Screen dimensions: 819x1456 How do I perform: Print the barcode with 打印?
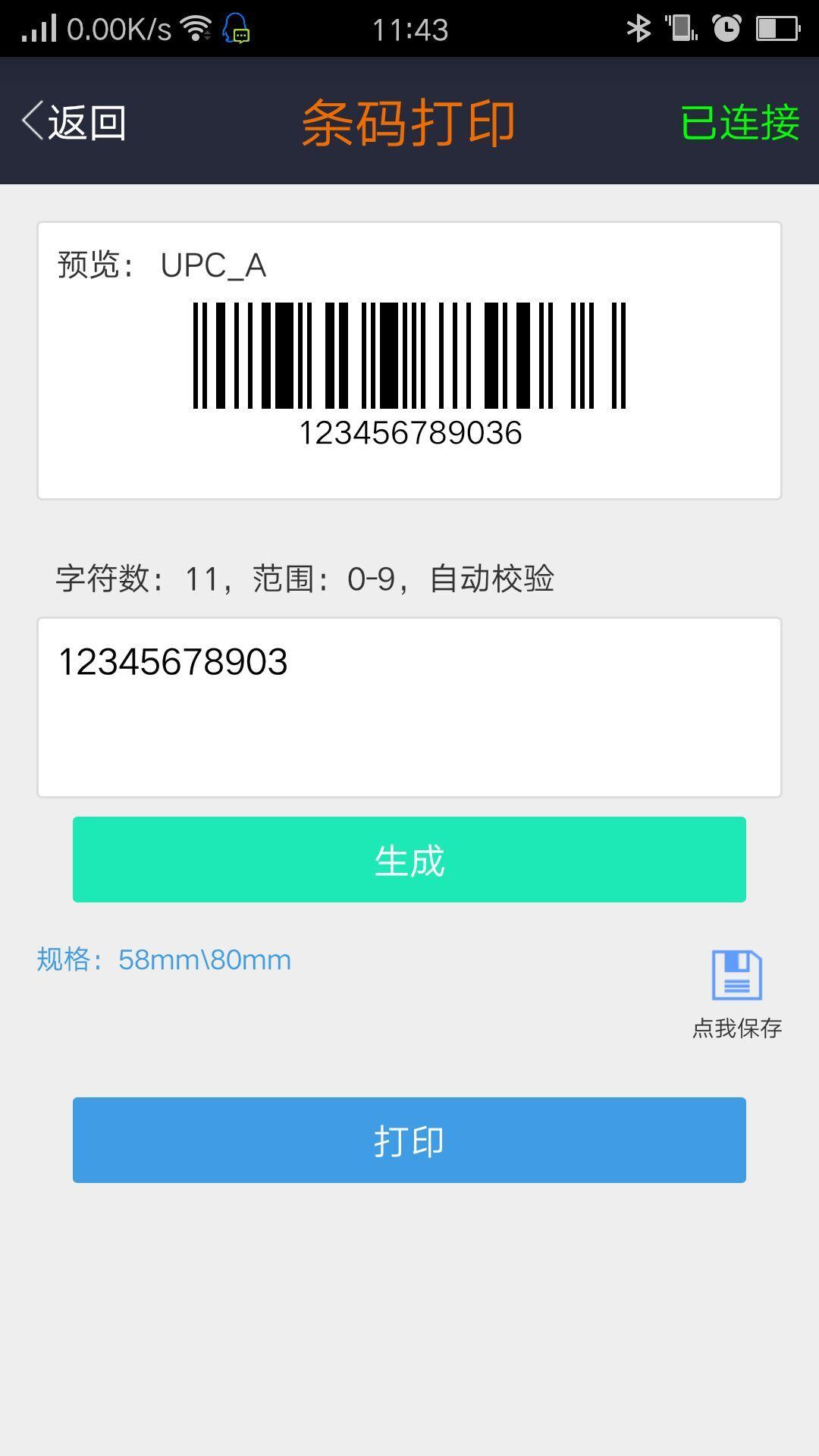tap(409, 1140)
